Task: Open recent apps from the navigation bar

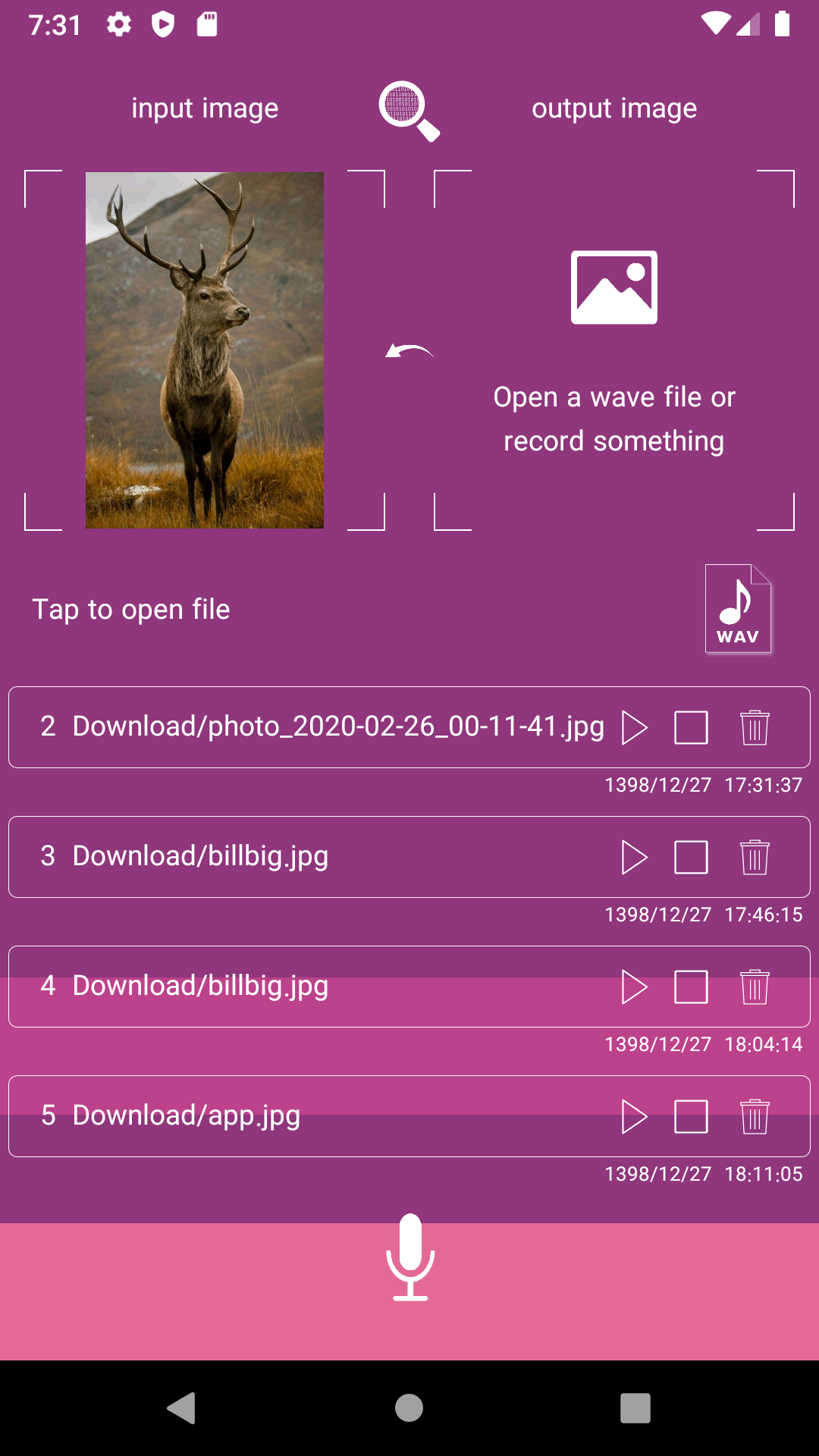Action: coord(635,1408)
